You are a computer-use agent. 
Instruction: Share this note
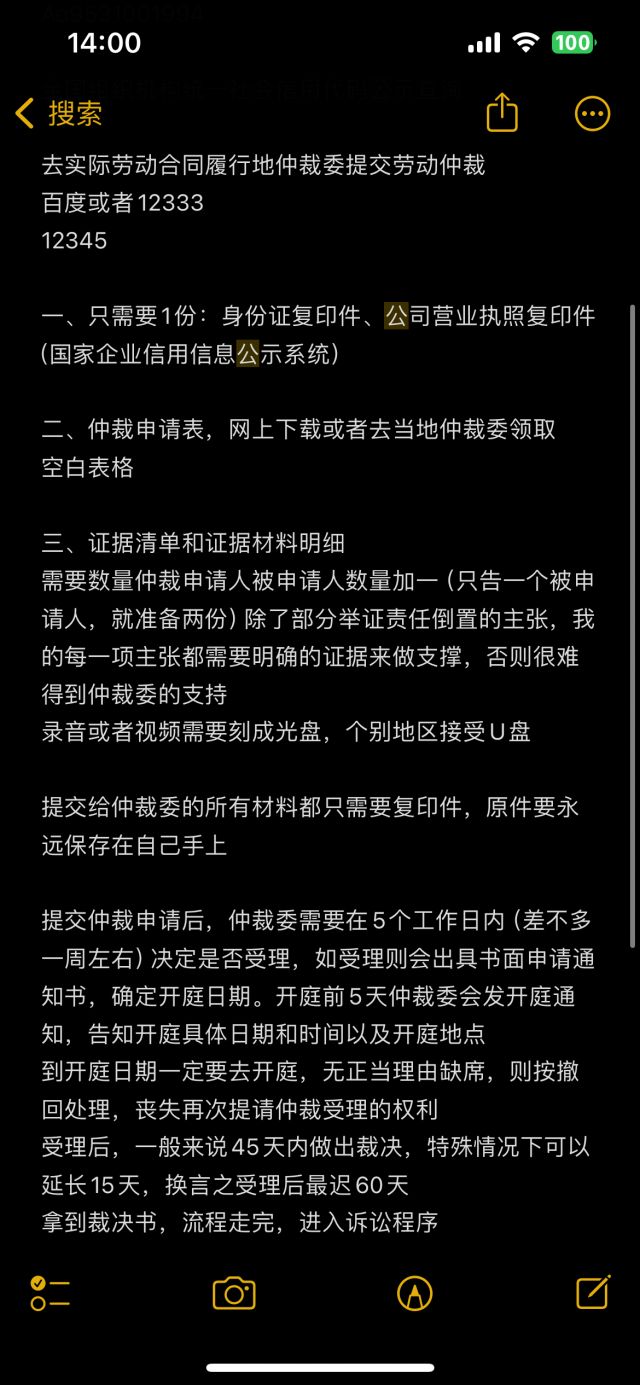pos(502,113)
